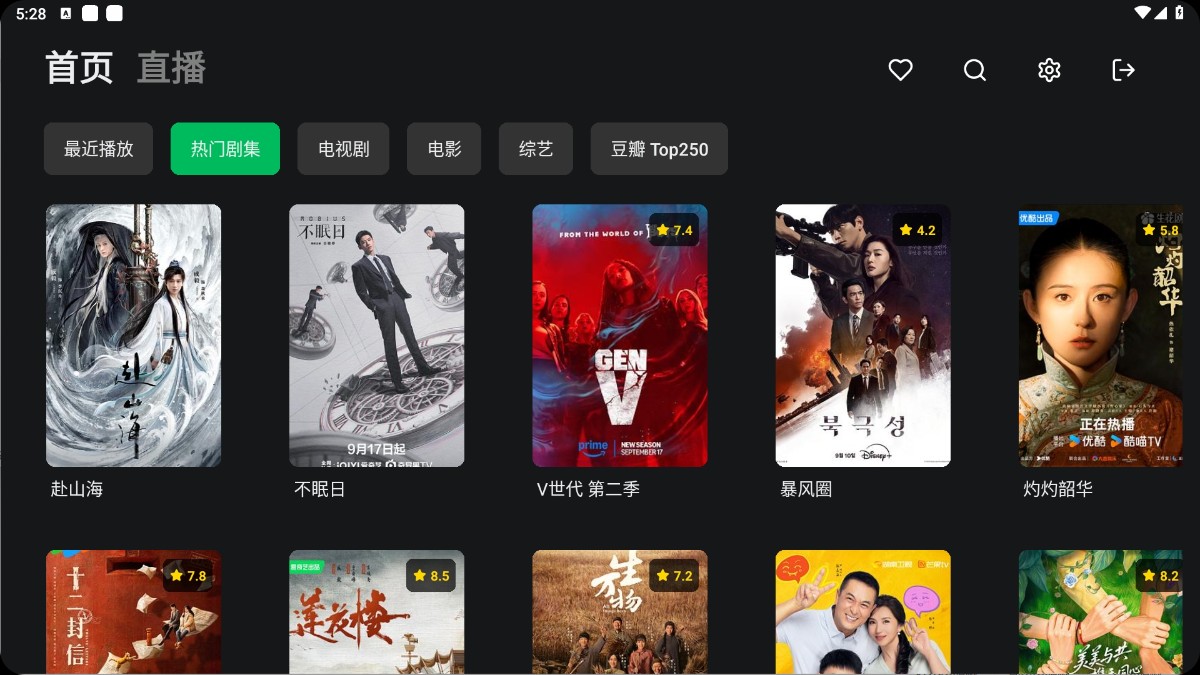Open the settings gear

tap(1049, 70)
